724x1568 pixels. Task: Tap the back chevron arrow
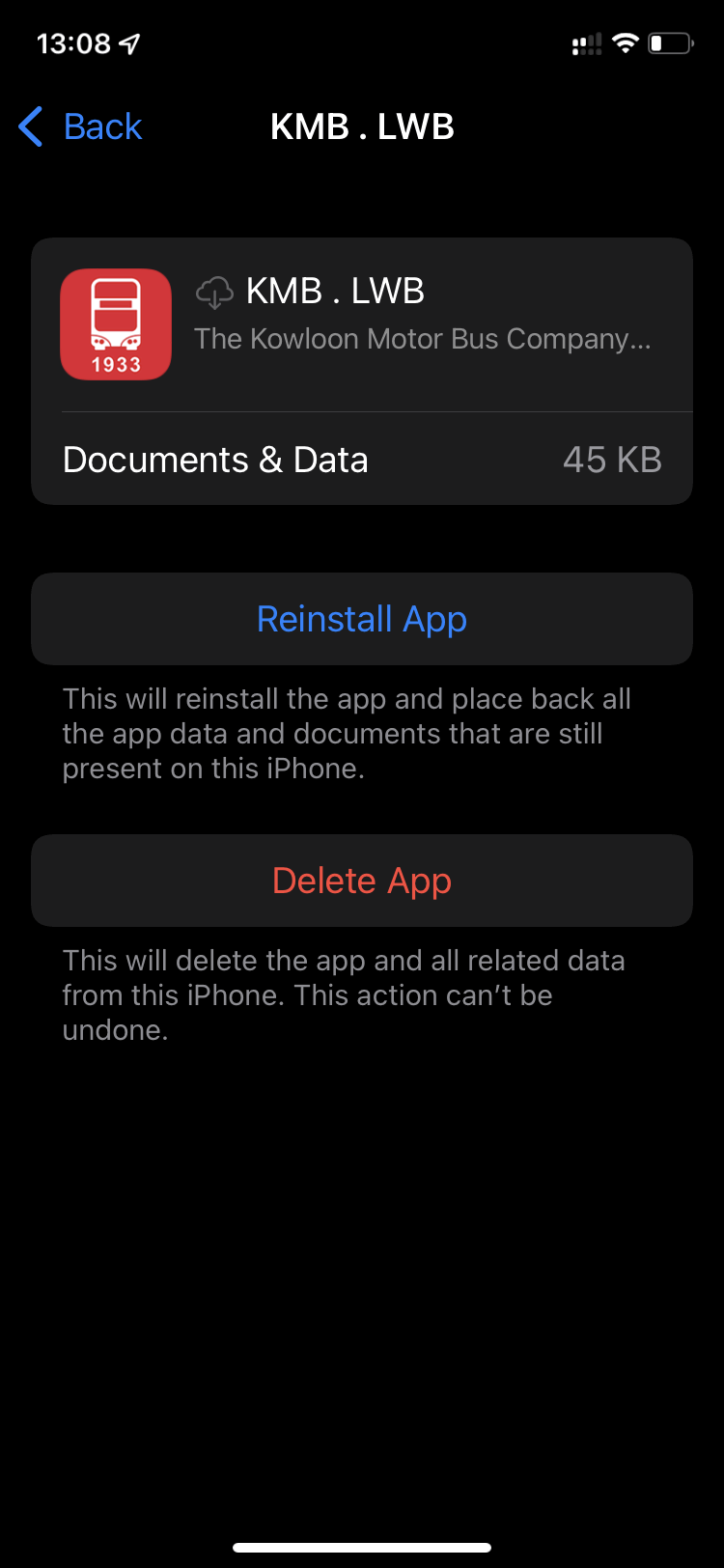coord(29,126)
